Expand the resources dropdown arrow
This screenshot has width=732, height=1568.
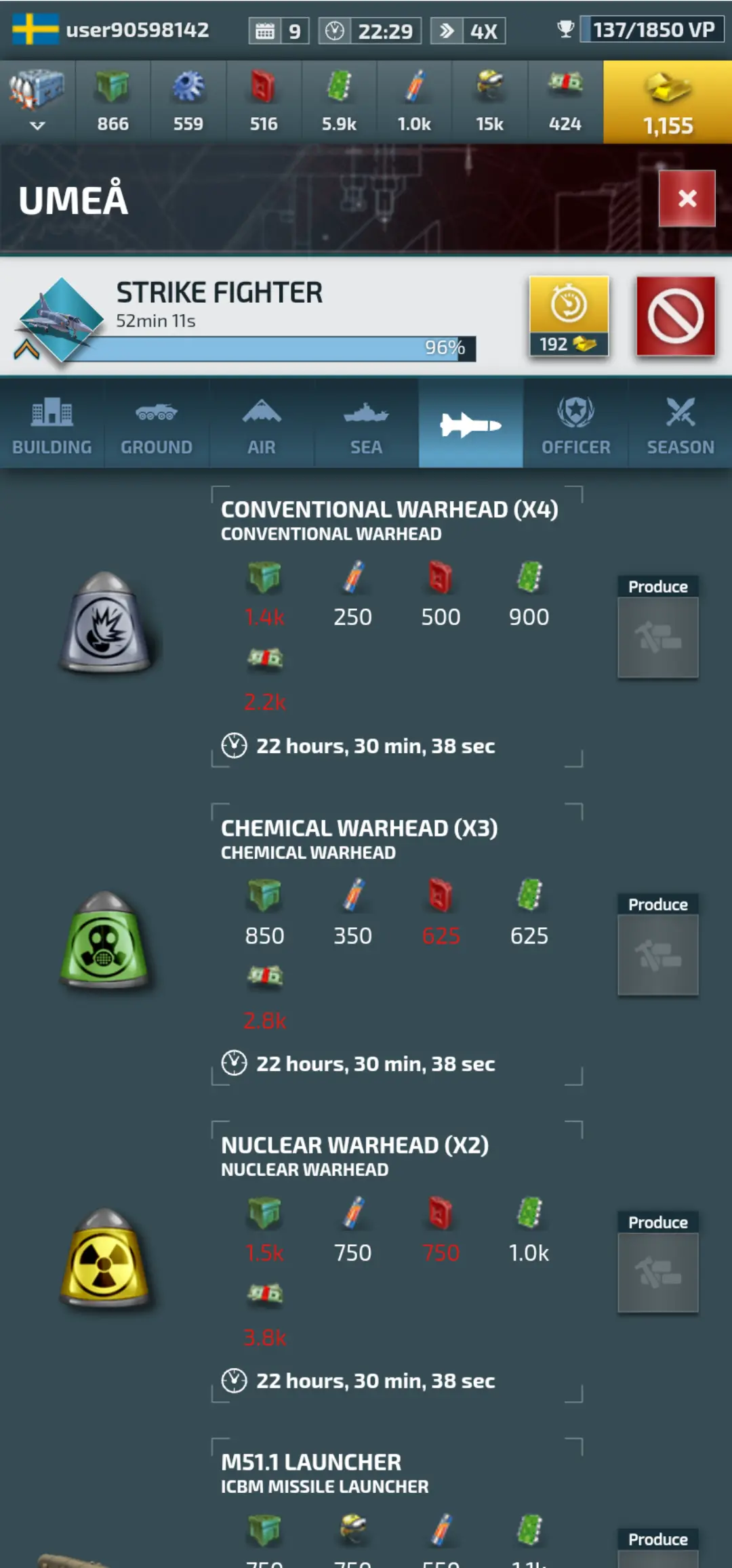point(37,125)
